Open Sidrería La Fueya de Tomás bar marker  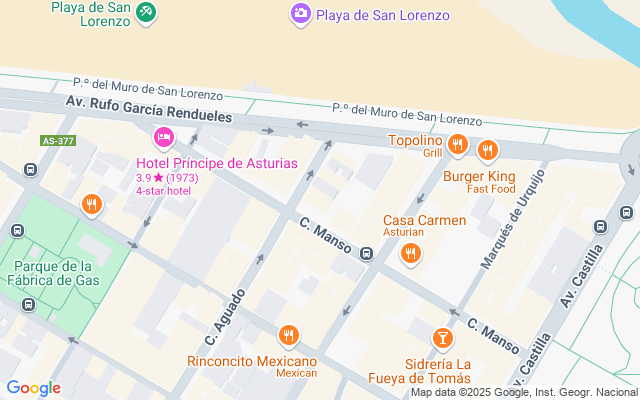pos(441,338)
